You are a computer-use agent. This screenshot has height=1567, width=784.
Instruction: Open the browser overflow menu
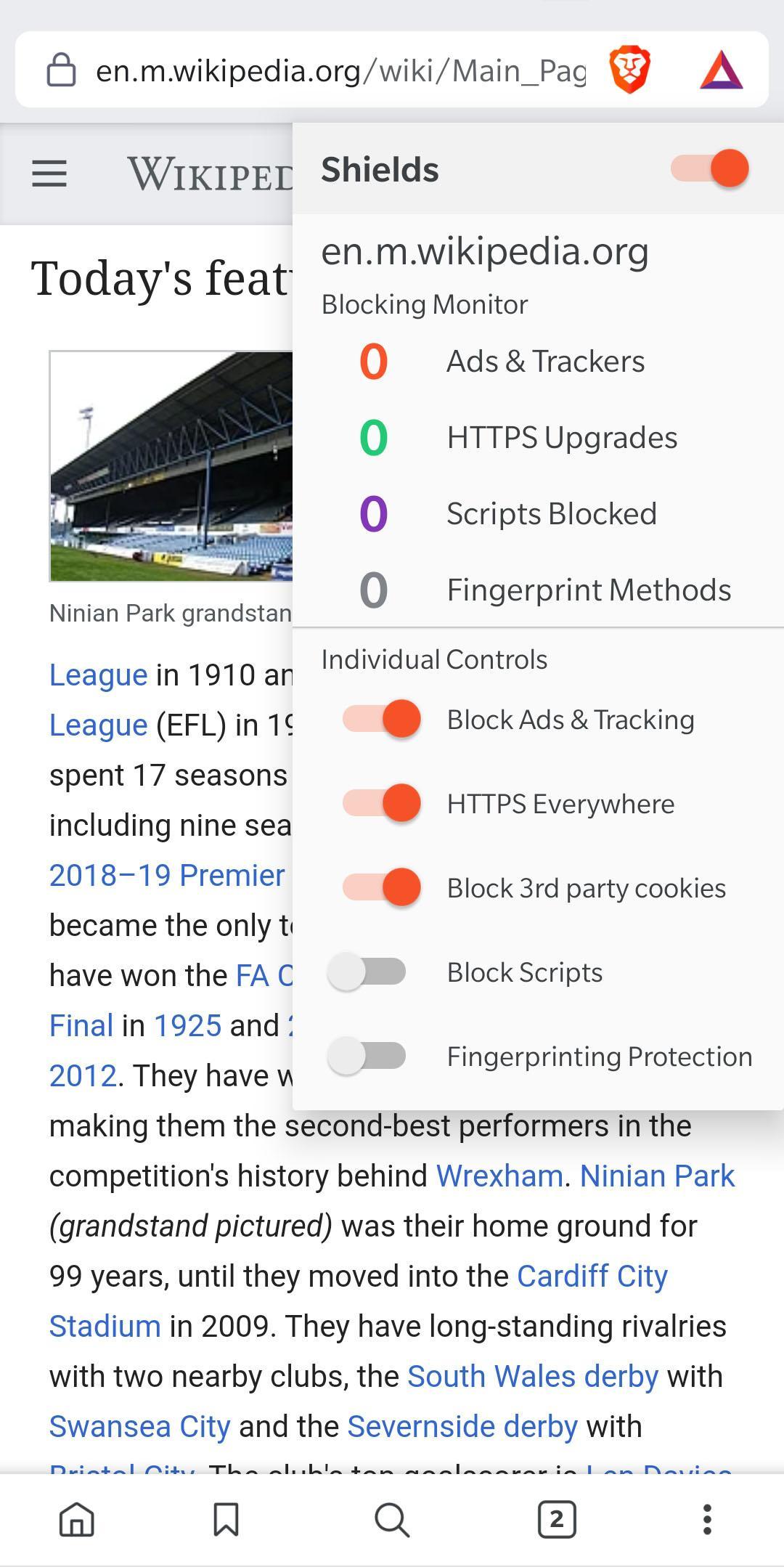[707, 1518]
